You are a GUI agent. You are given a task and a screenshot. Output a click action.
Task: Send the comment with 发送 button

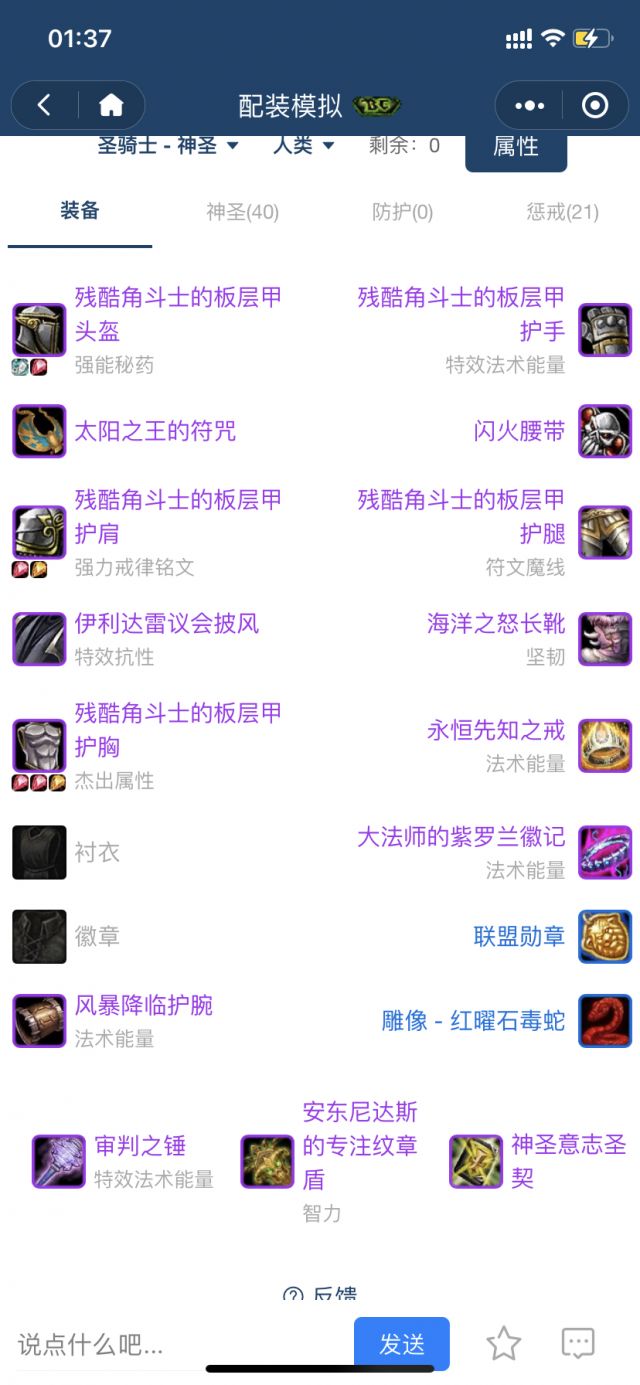click(x=401, y=1344)
